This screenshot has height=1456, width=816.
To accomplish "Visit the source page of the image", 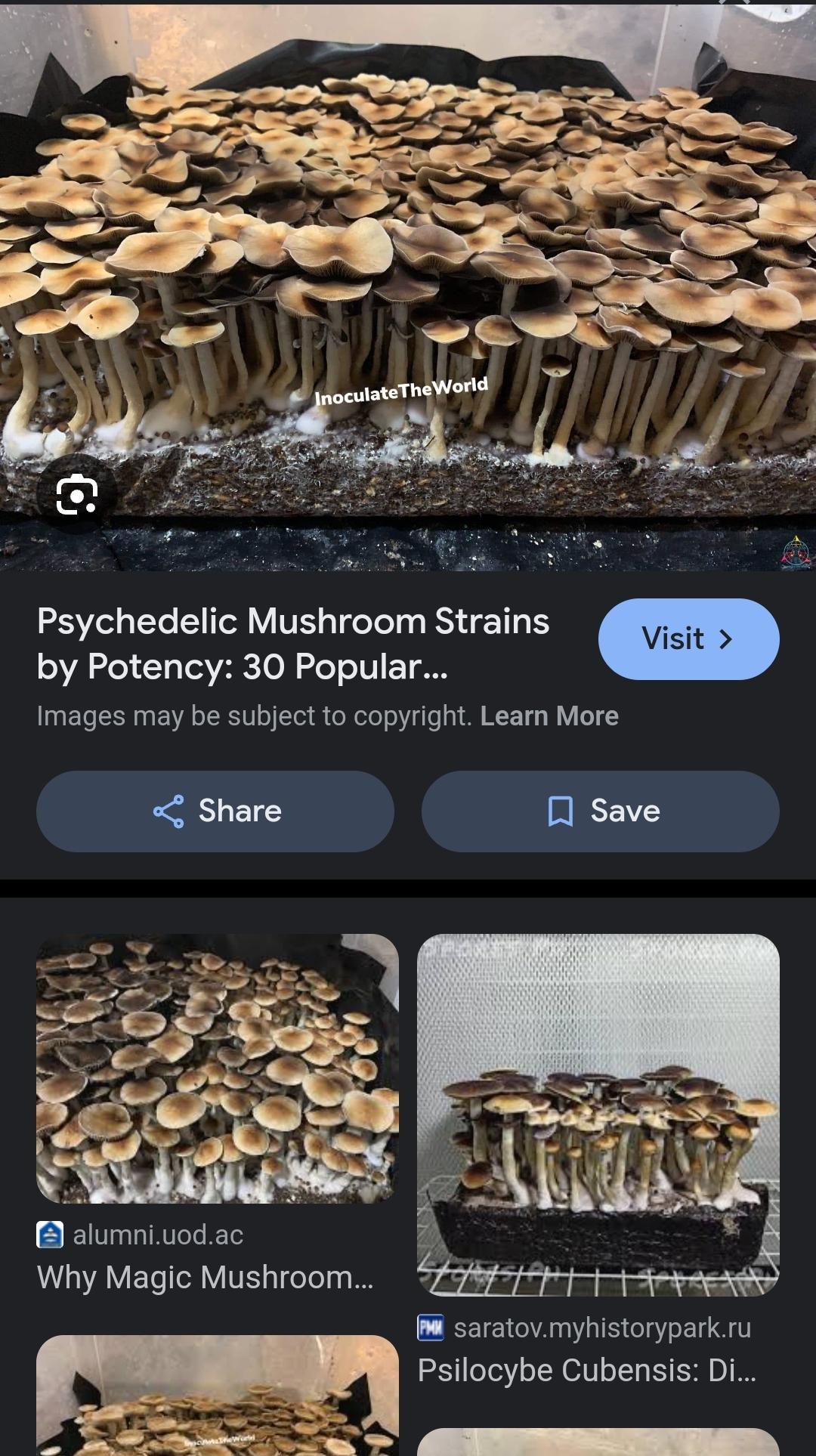I will tap(688, 639).
